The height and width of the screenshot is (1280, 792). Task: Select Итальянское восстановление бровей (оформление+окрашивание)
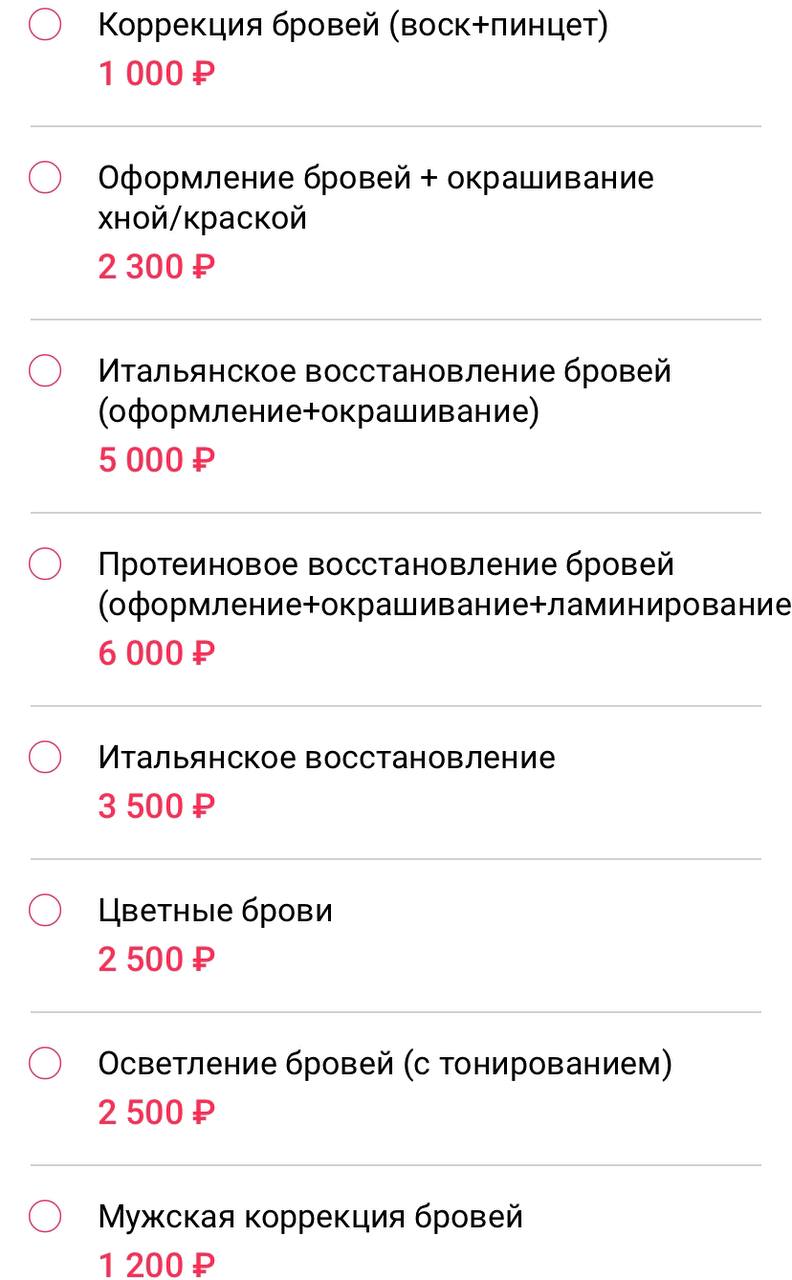point(45,371)
